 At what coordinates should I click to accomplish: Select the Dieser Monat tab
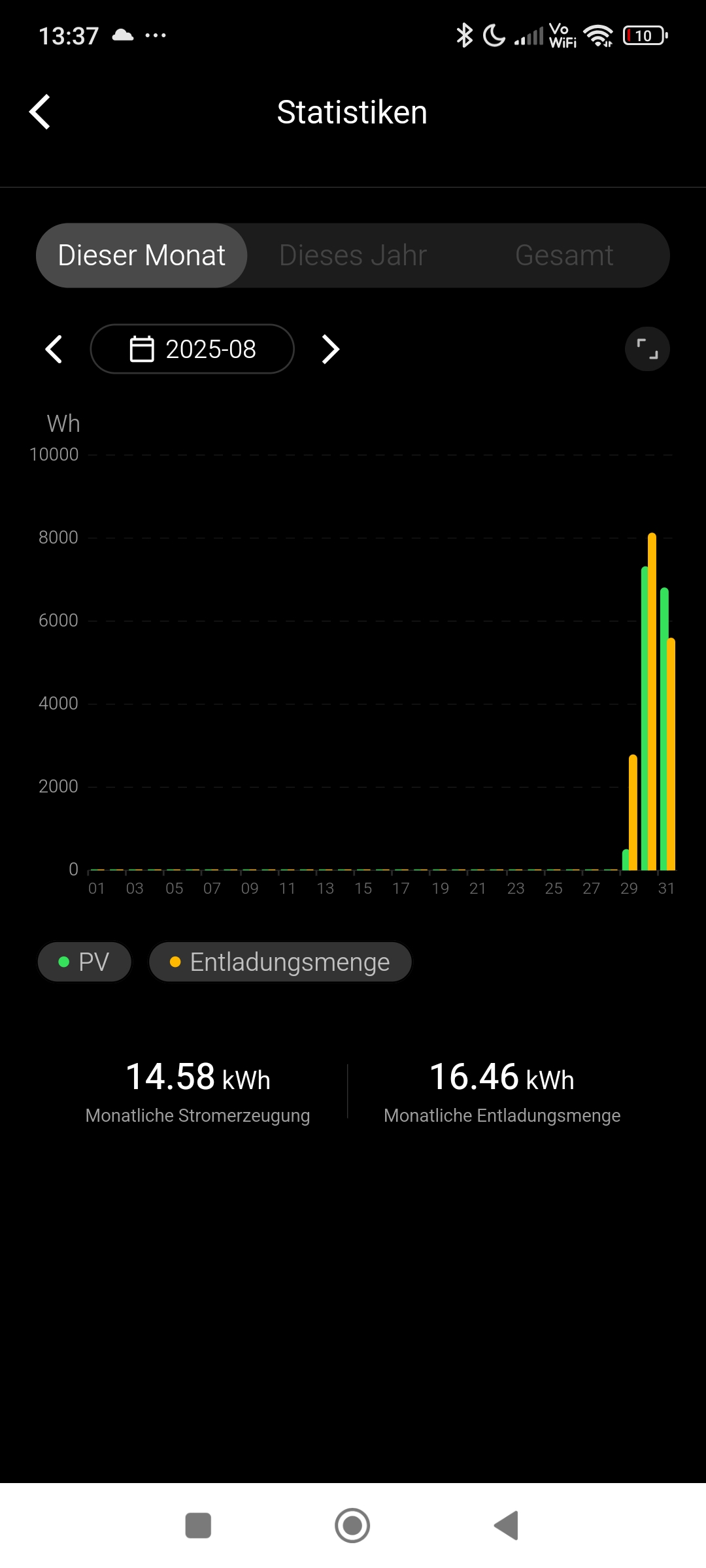tap(142, 255)
